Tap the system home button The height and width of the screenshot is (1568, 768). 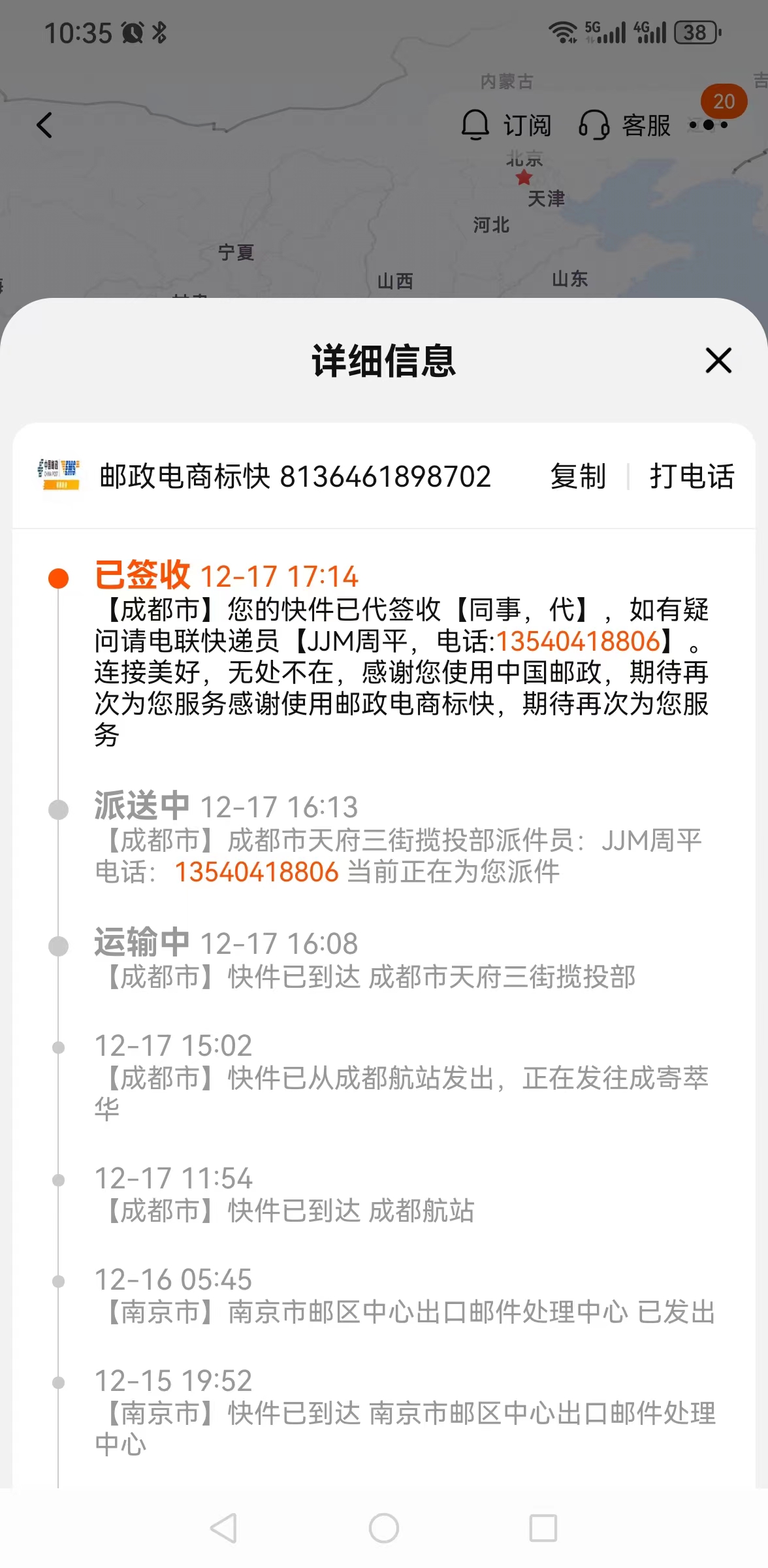[x=384, y=1528]
